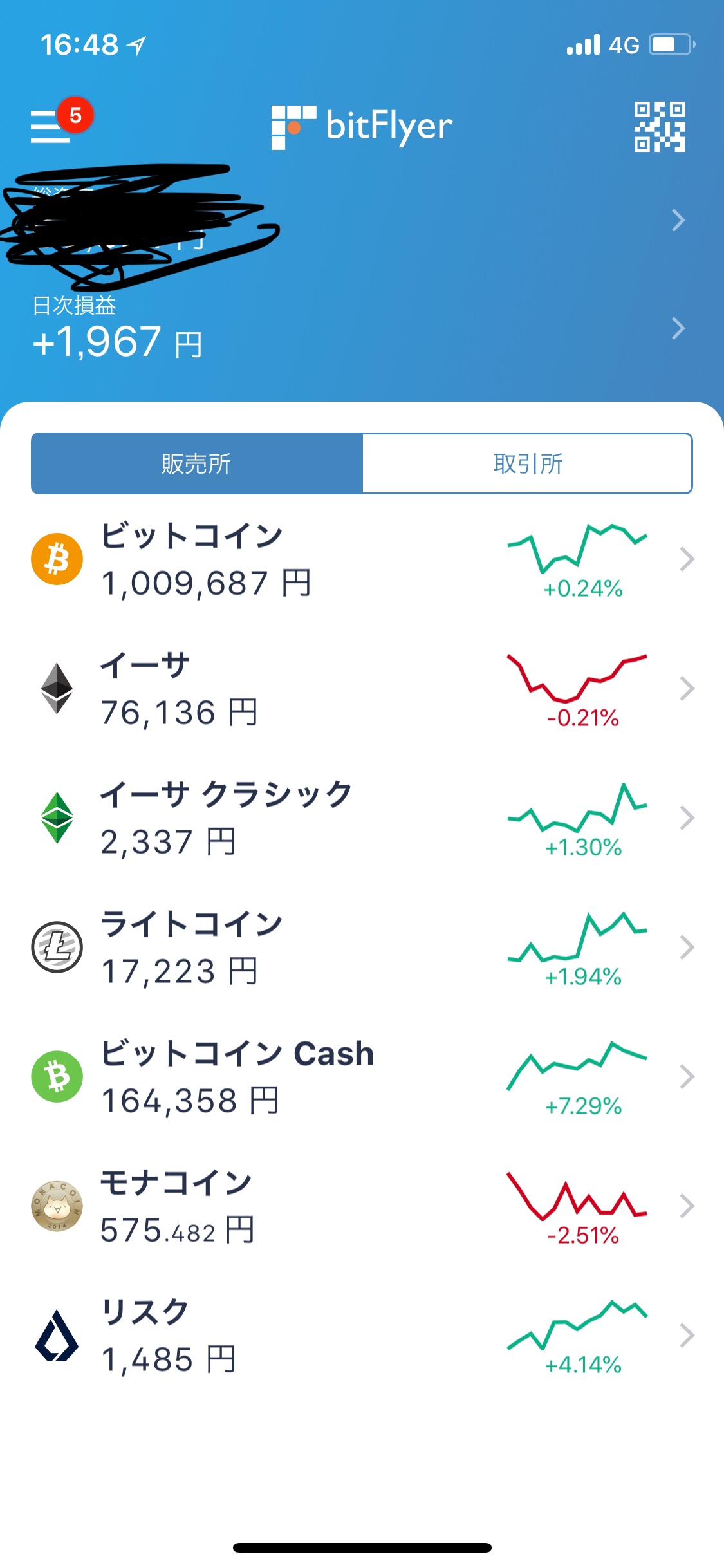The width and height of the screenshot is (724, 1568).
Task: View ビットコイン Cash details
Action: (362, 1076)
